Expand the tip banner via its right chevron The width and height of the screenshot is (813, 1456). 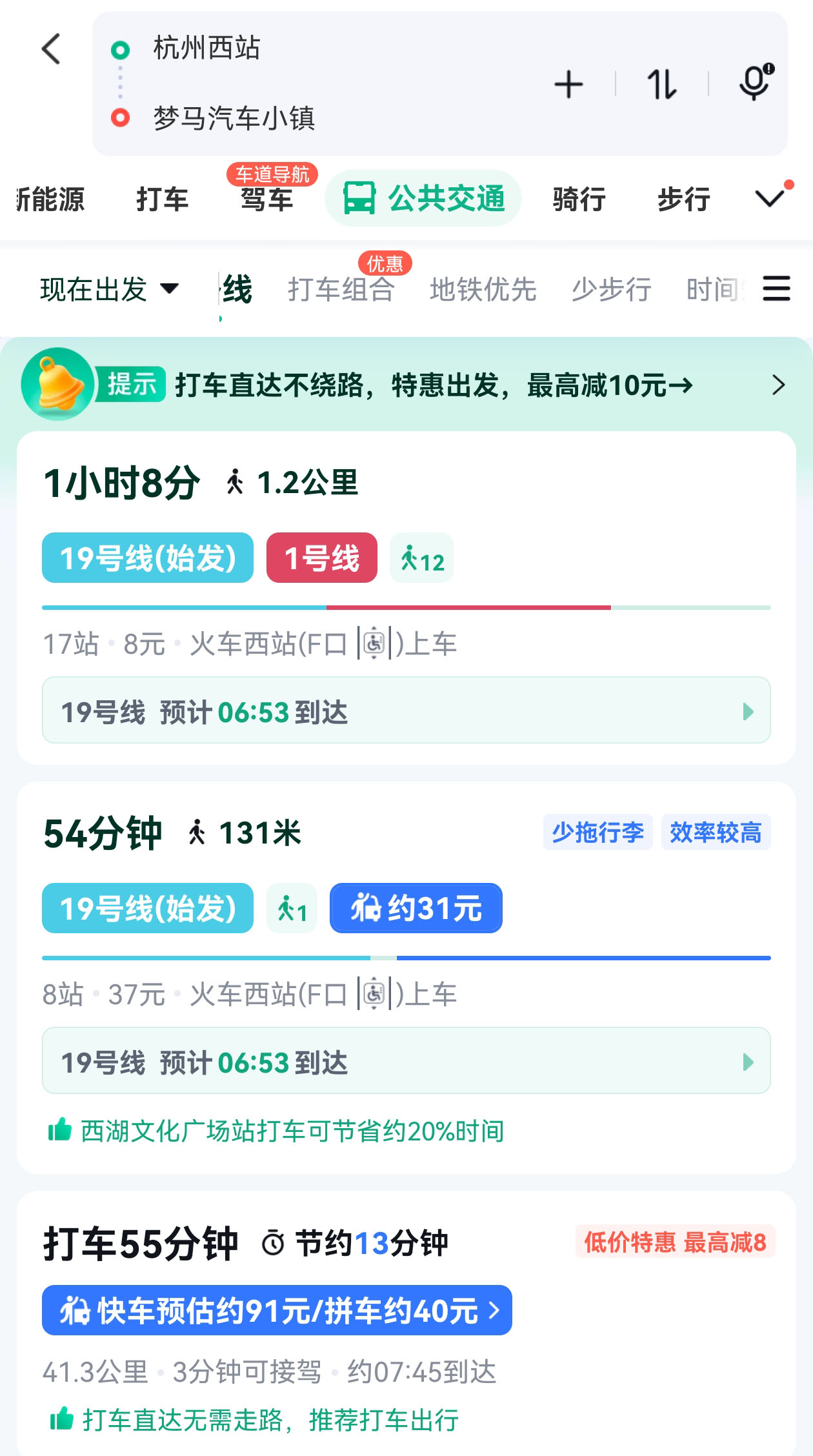(x=778, y=385)
